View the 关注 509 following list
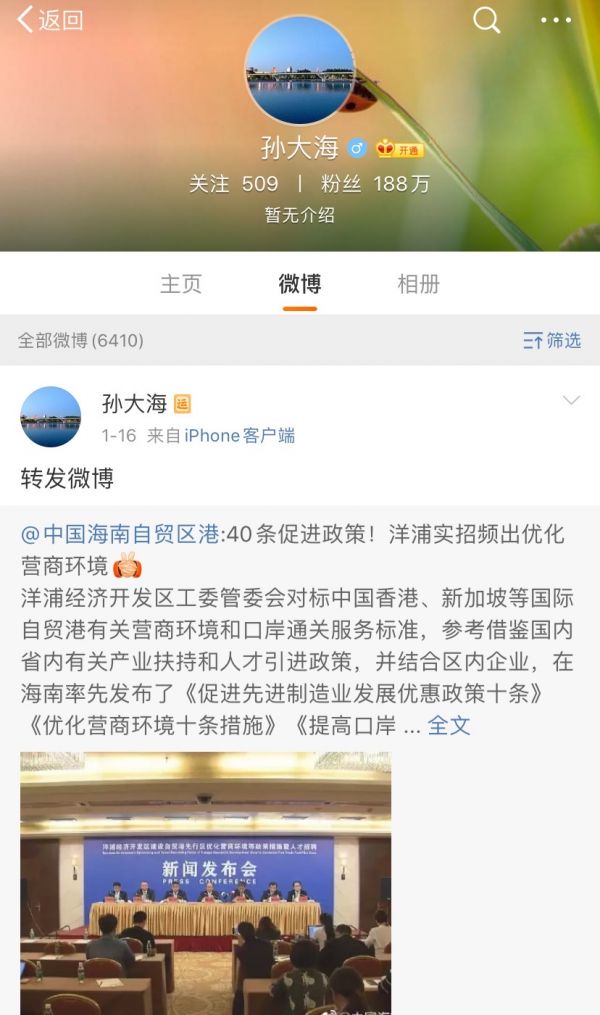Viewport: 600px width, 1015px height. click(233, 184)
